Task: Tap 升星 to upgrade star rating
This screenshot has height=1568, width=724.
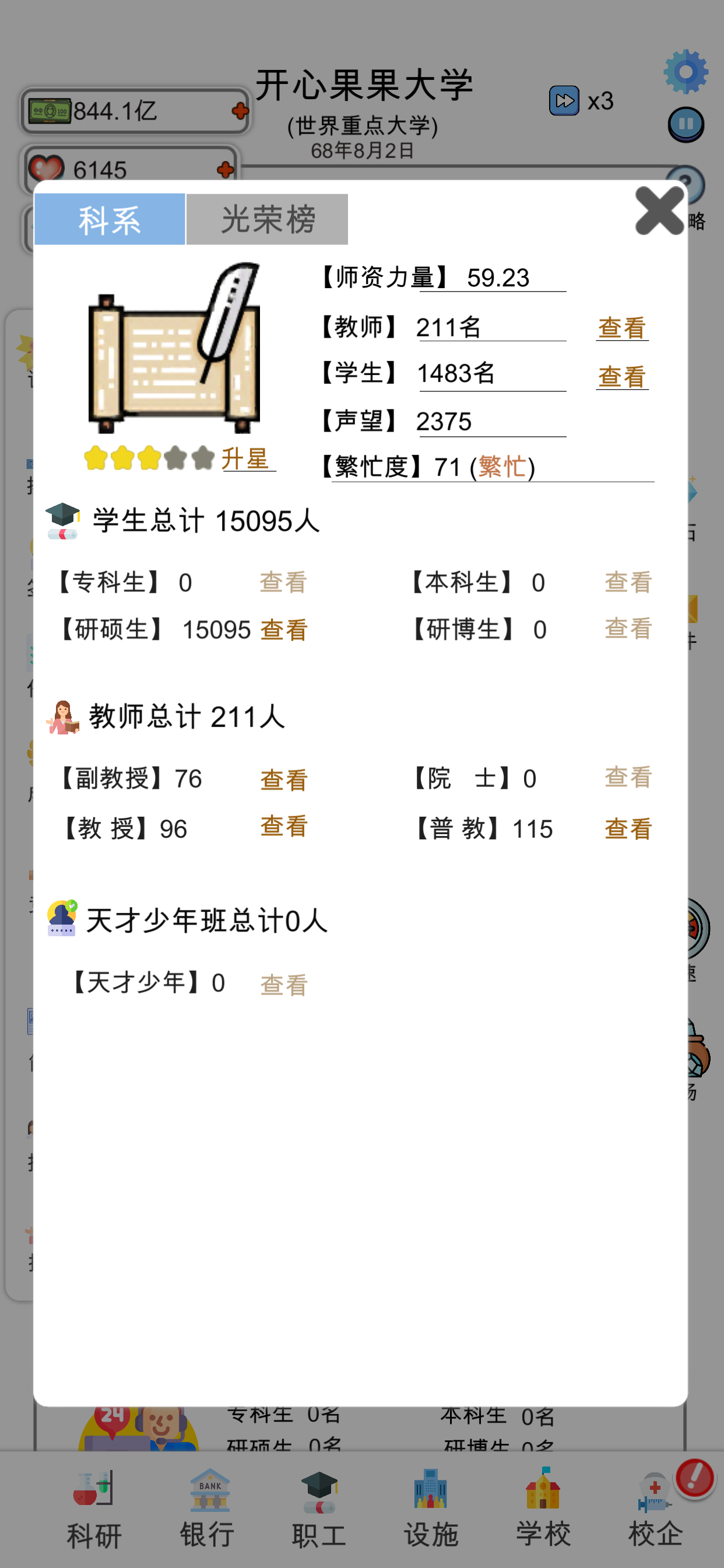Action: 246,459
